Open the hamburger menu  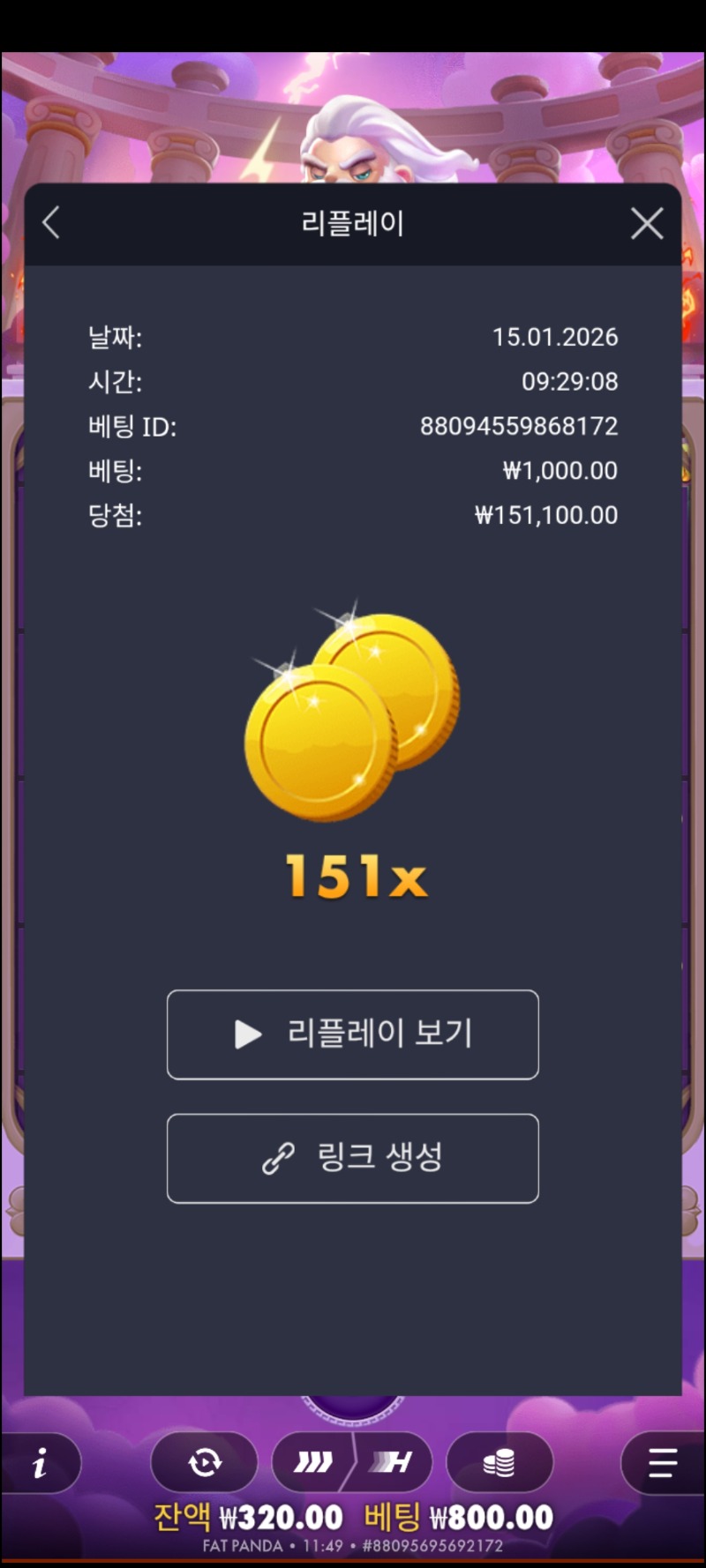[x=662, y=1464]
